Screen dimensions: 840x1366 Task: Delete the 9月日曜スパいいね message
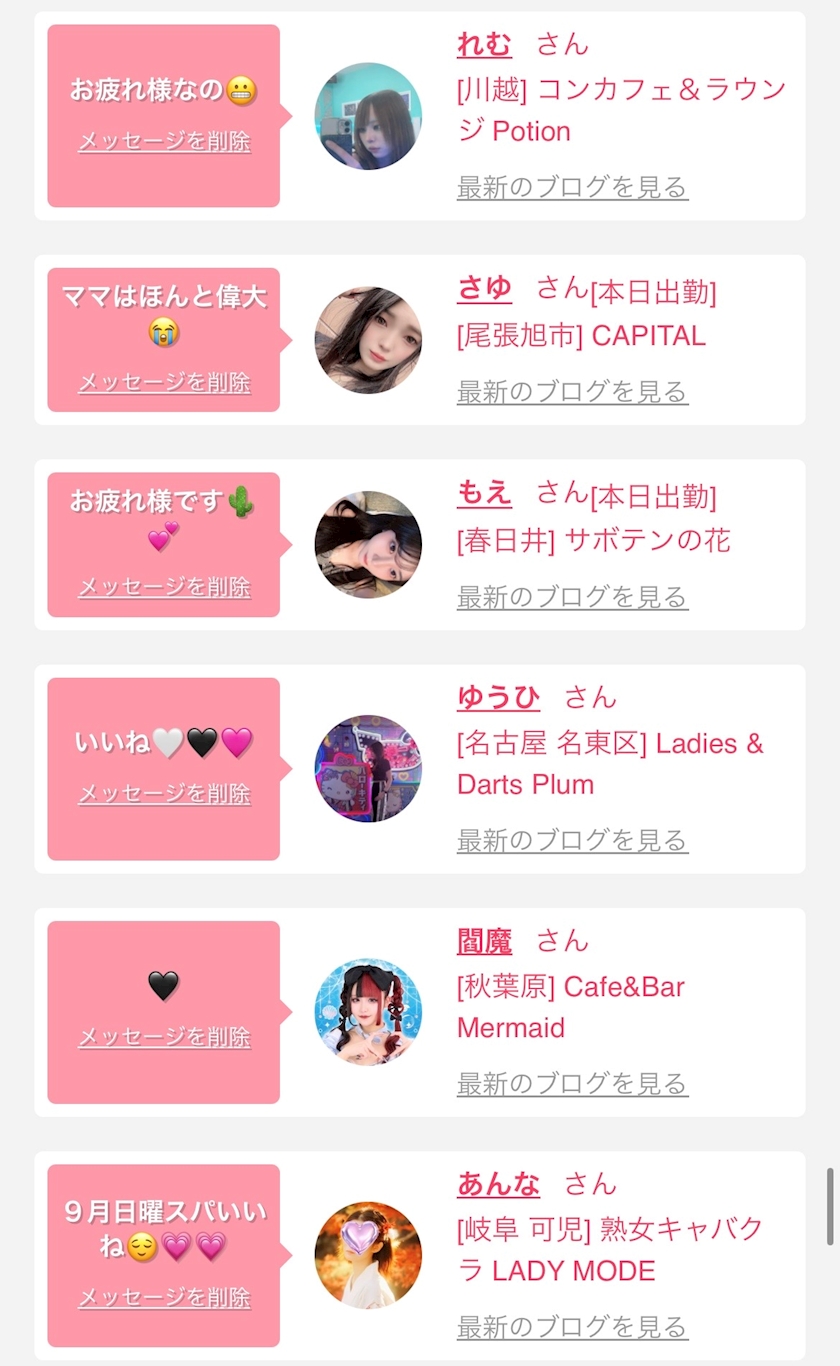164,1298
